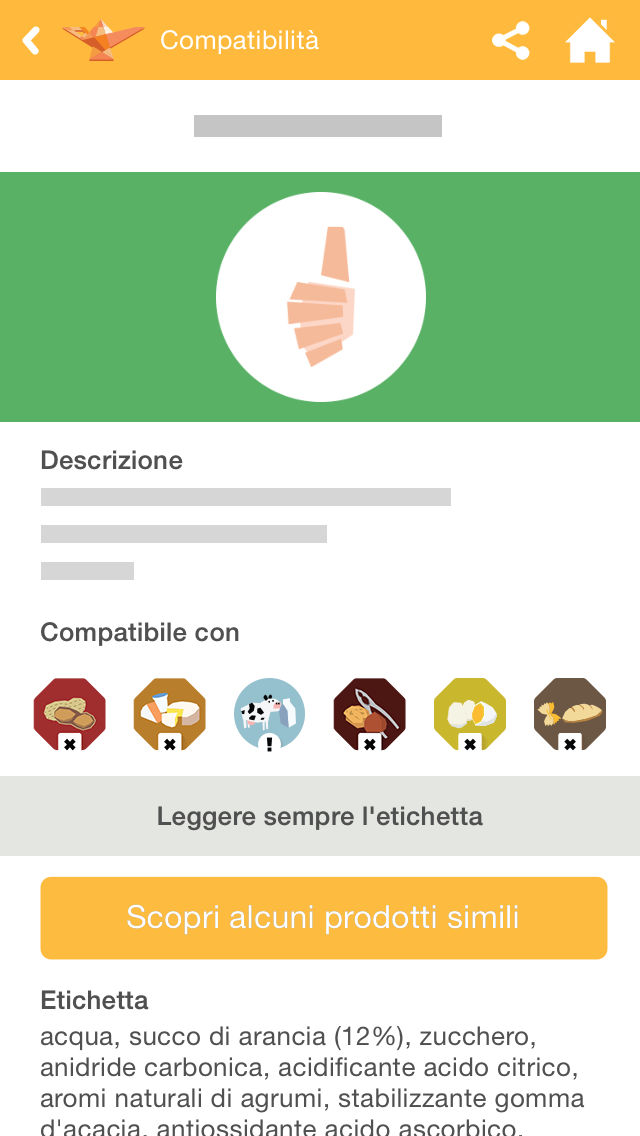View the cow milk warning icon
This screenshot has height=1136, width=640.
click(270, 714)
